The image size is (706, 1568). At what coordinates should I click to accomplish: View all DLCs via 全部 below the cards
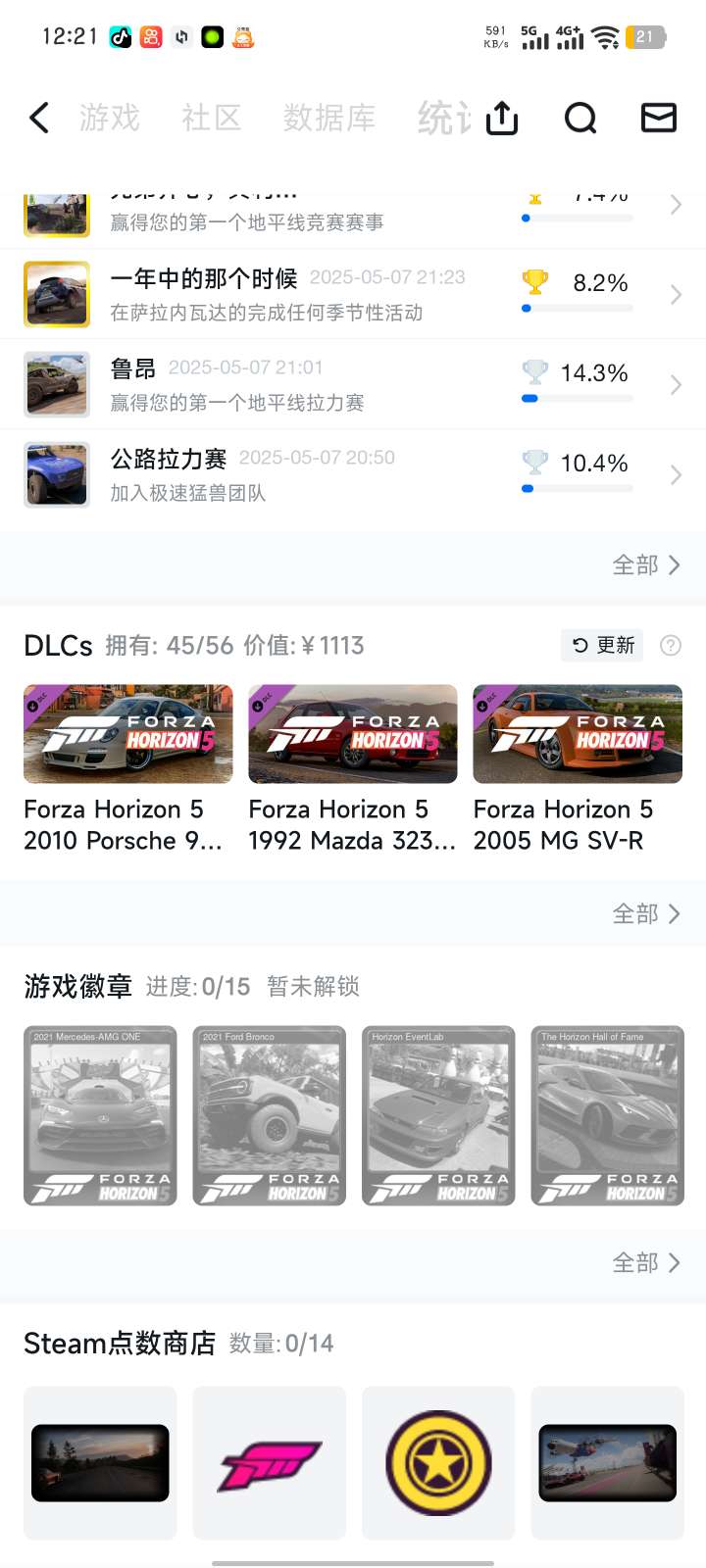[645, 913]
